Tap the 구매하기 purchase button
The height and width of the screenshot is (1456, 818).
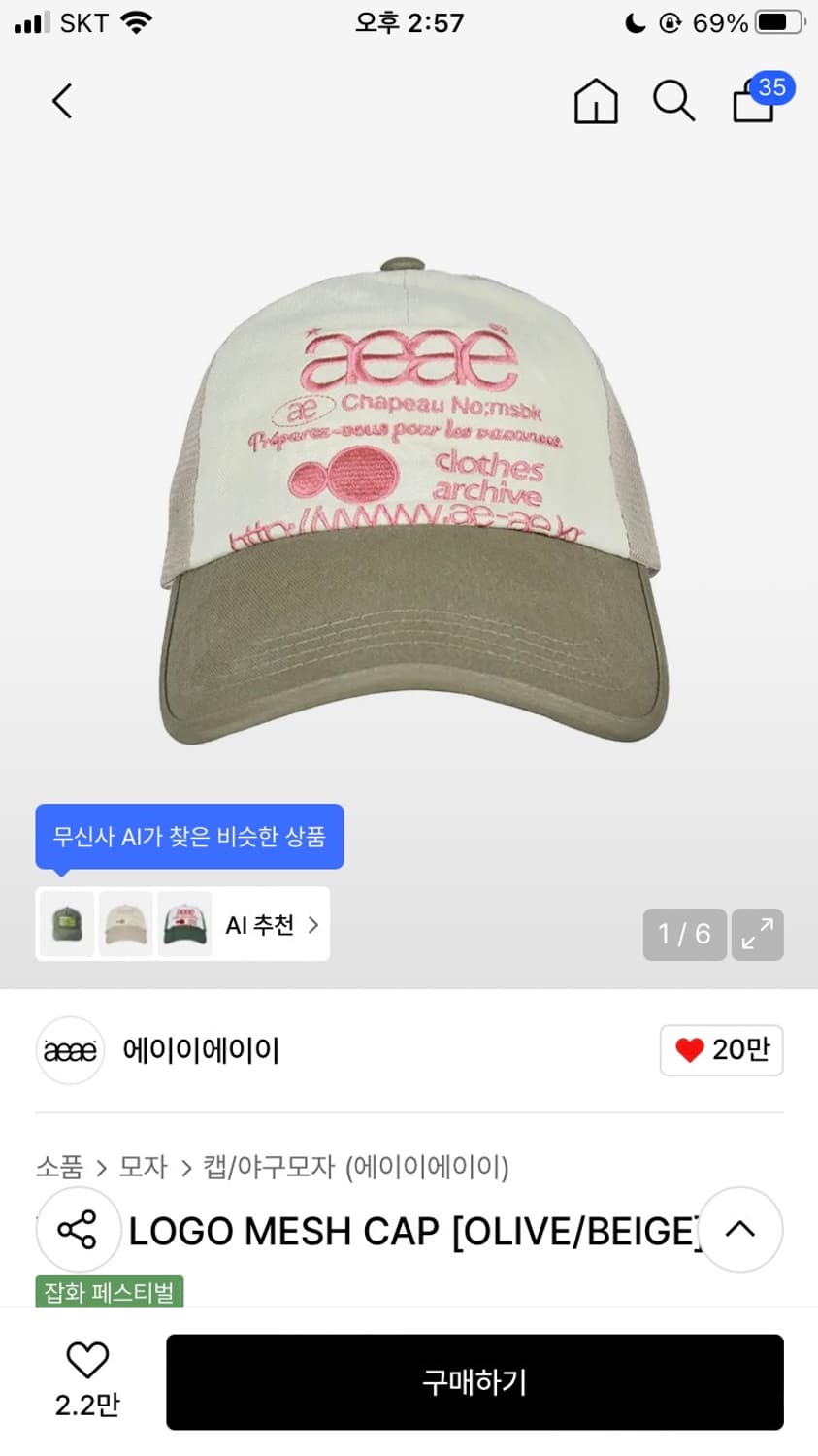coord(474,1382)
